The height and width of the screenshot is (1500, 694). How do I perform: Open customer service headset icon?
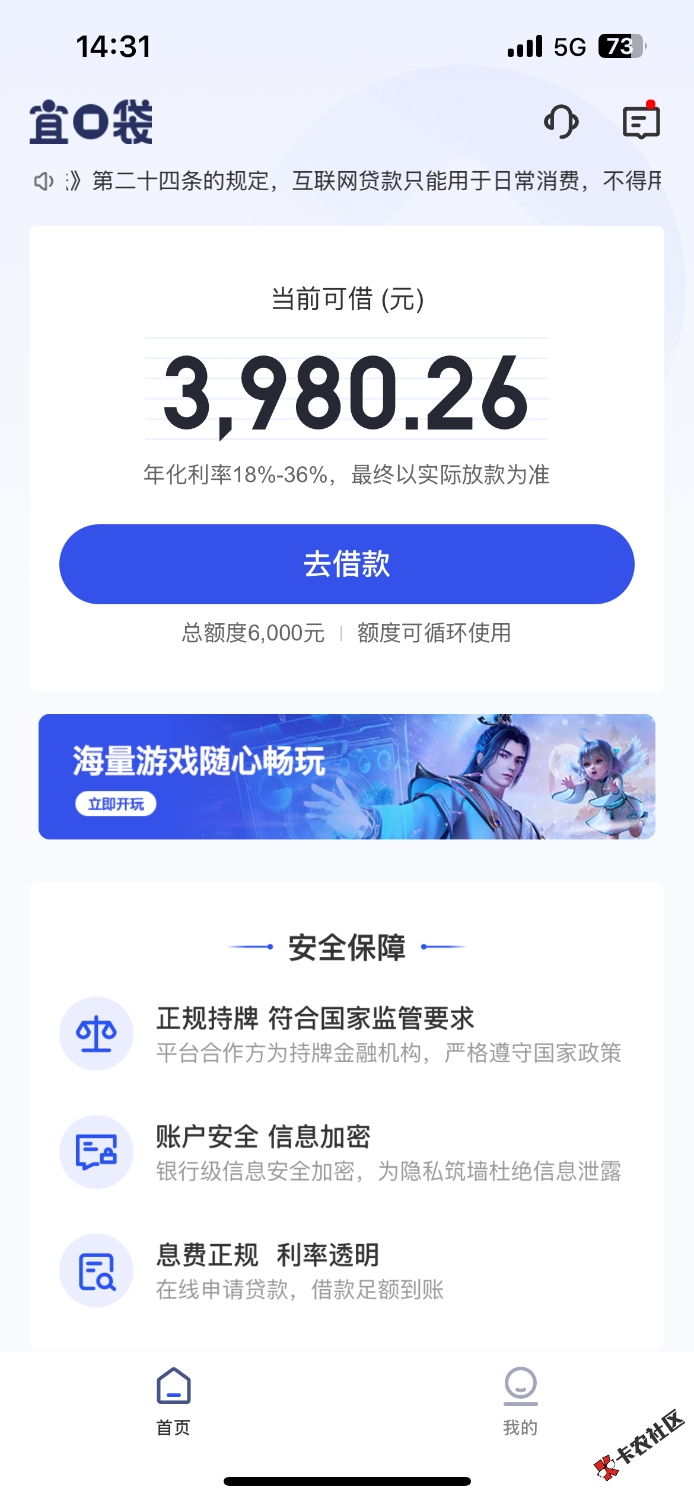561,122
